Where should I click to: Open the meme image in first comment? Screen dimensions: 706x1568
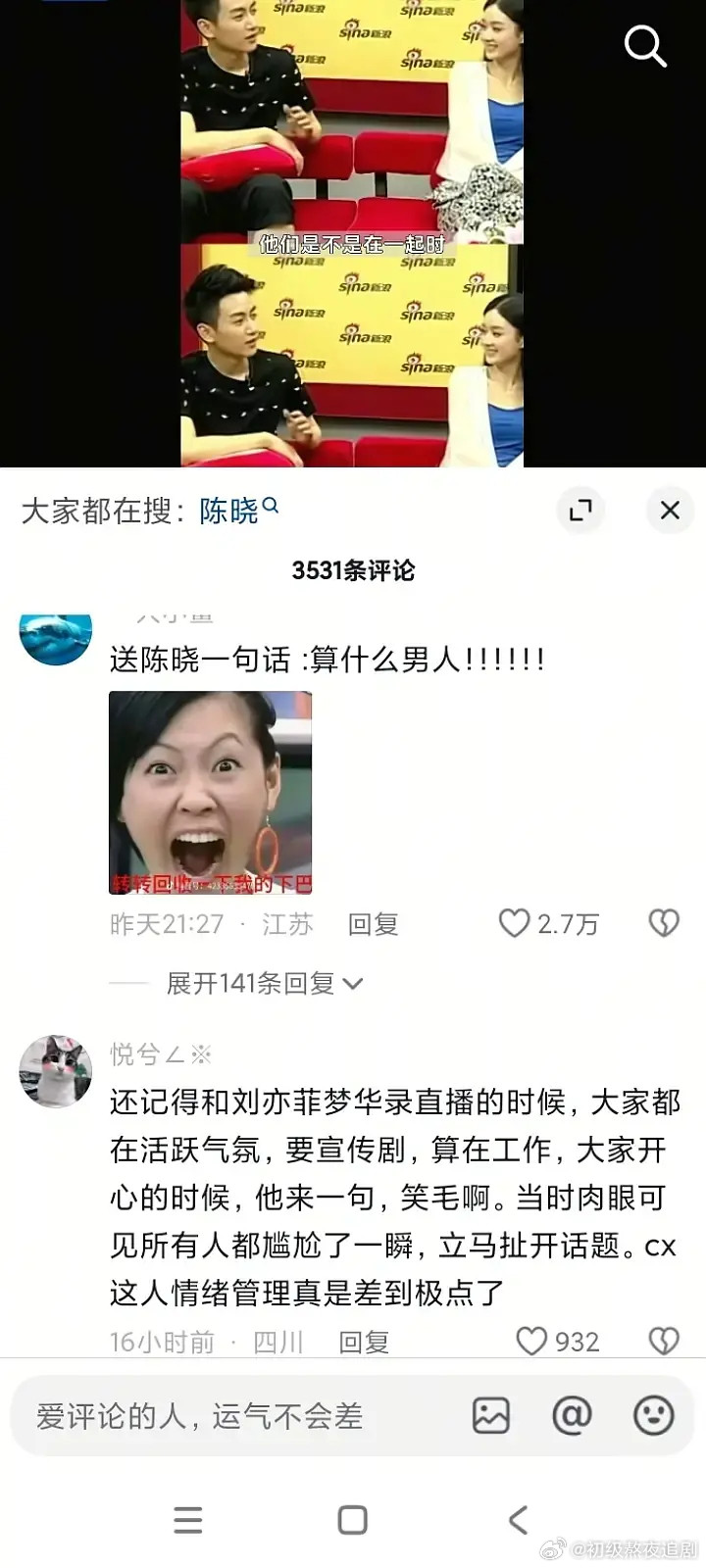pyautogui.click(x=211, y=794)
